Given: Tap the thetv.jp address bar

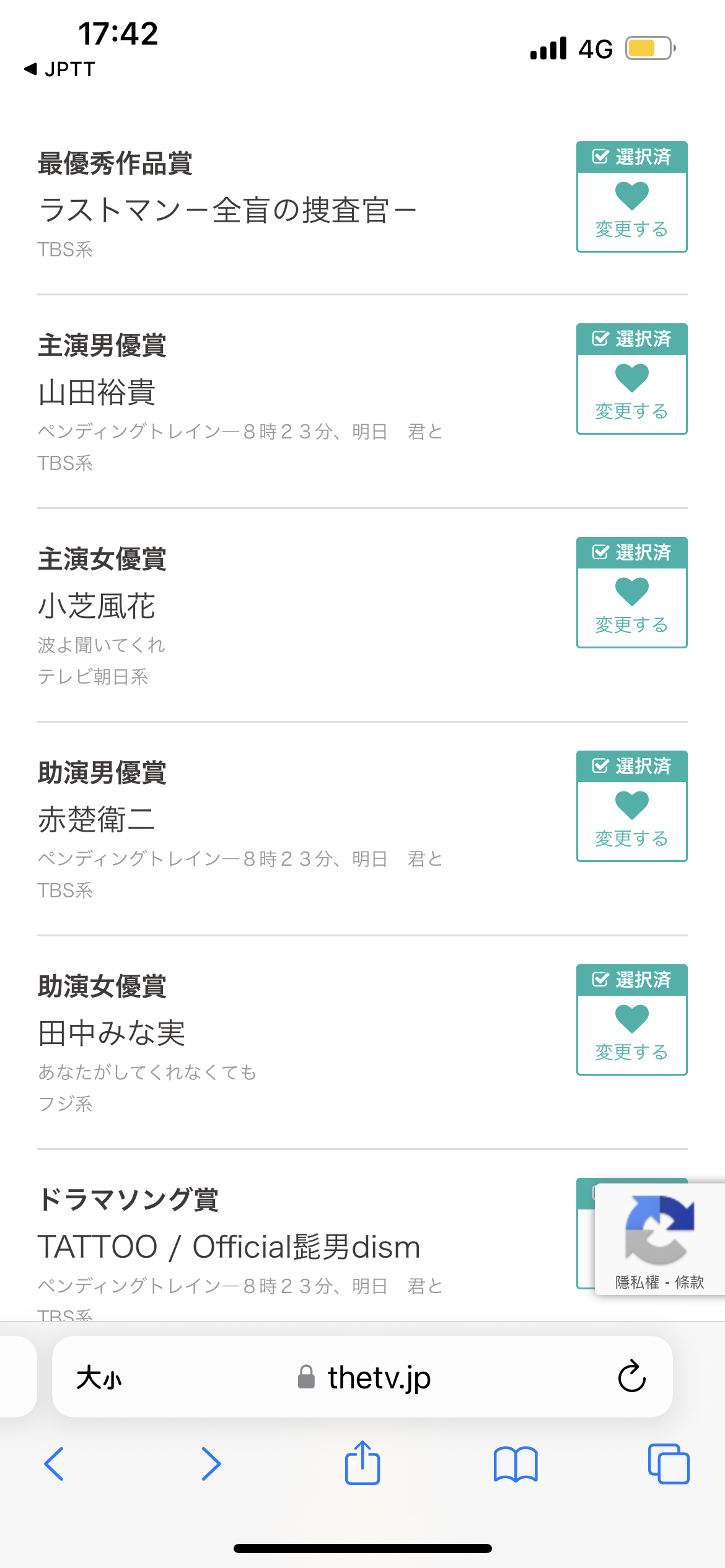Looking at the screenshot, I should click(362, 1377).
